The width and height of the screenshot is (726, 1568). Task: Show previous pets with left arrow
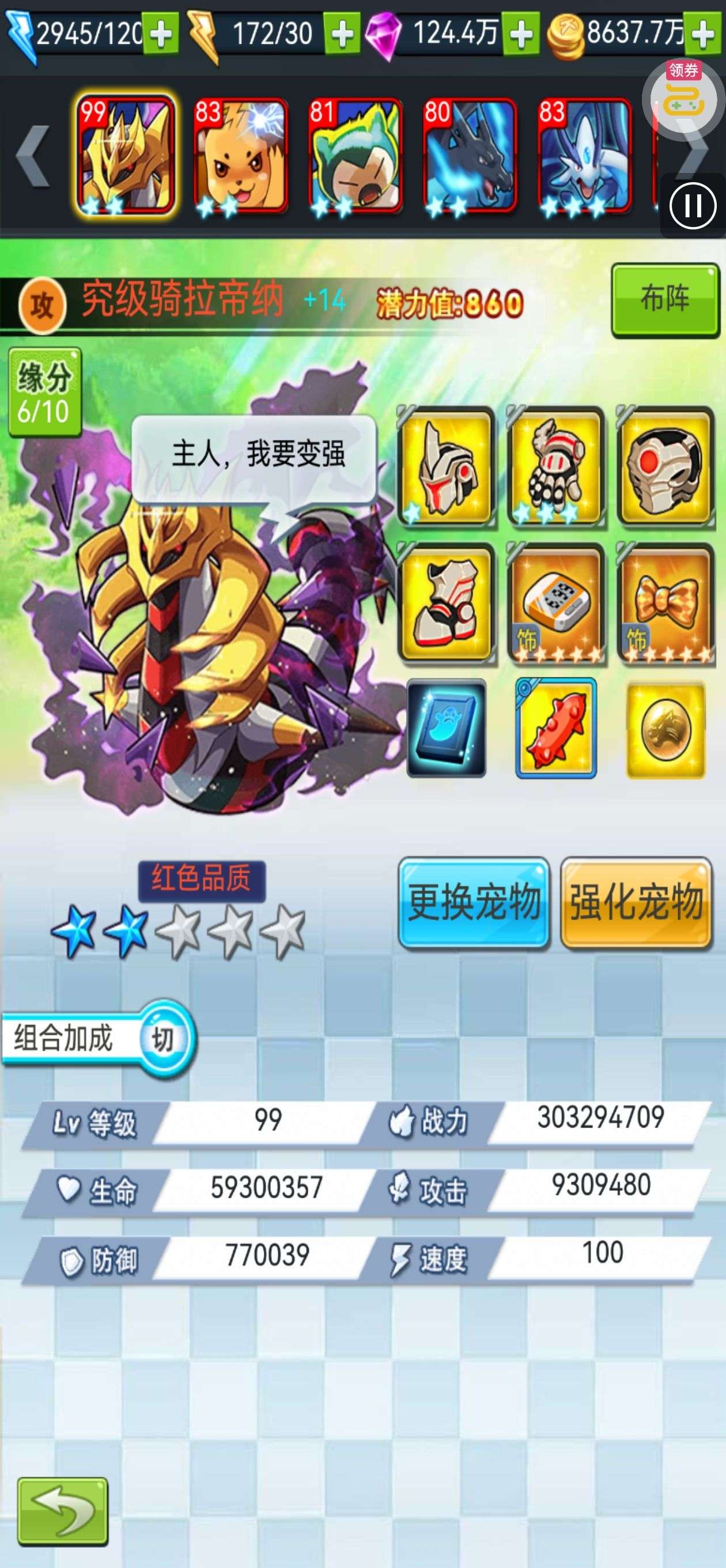pyautogui.click(x=33, y=156)
